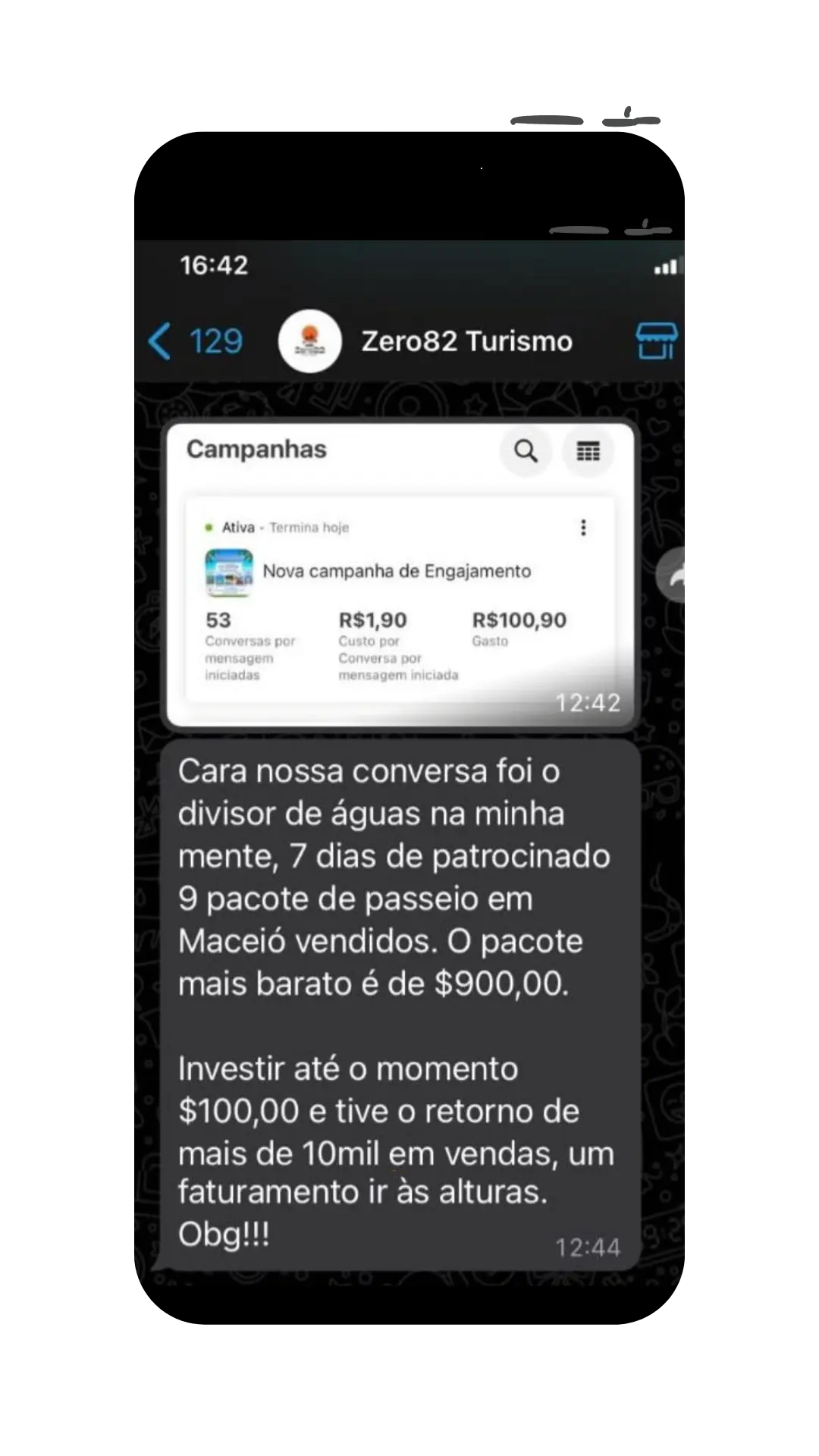The height and width of the screenshot is (1456, 819).
Task: Open the Zero82 Turismo profile picture
Action: [309, 340]
